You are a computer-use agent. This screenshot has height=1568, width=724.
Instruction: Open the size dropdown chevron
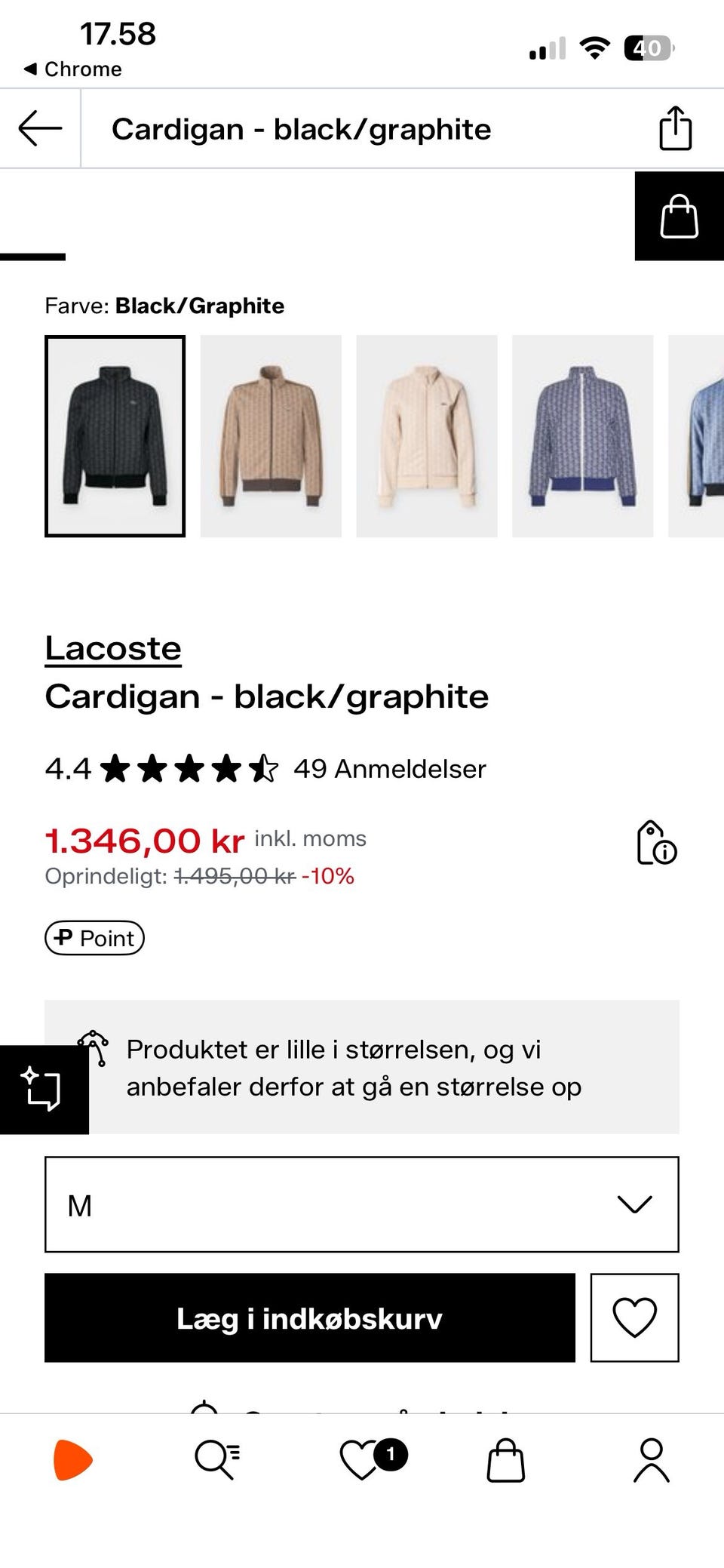tap(633, 1205)
